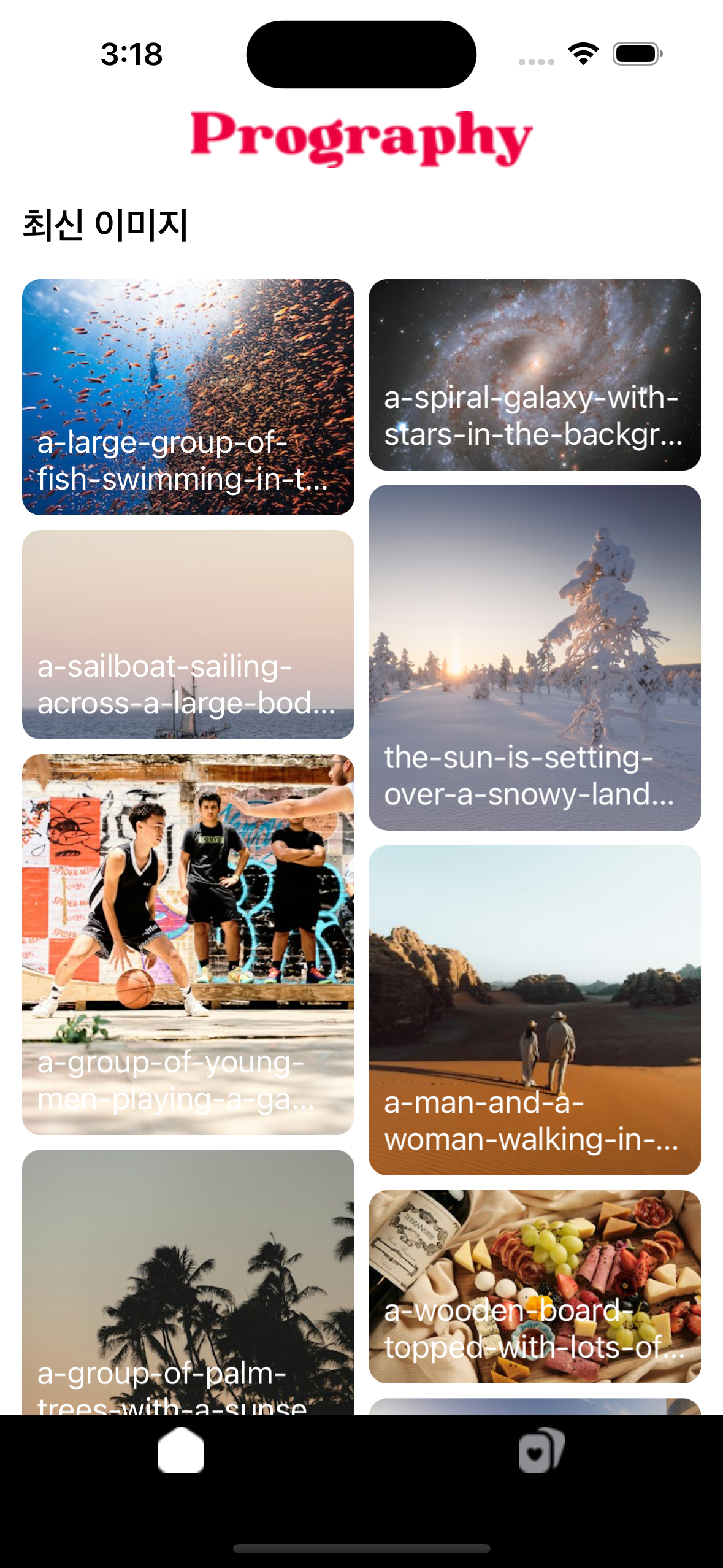
Task: View the man and woman walking photo
Action: [x=534, y=1010]
